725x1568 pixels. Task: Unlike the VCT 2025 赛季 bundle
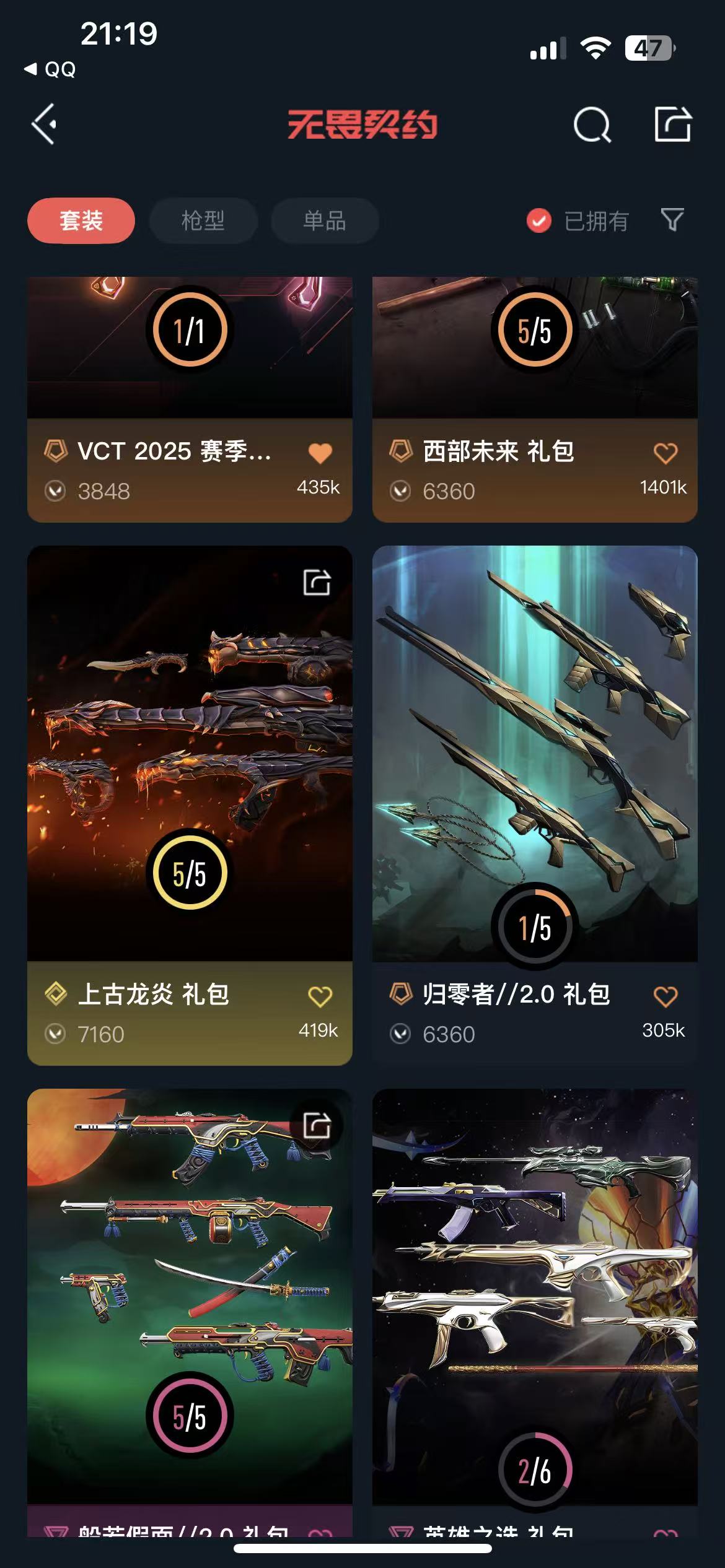pos(320,453)
